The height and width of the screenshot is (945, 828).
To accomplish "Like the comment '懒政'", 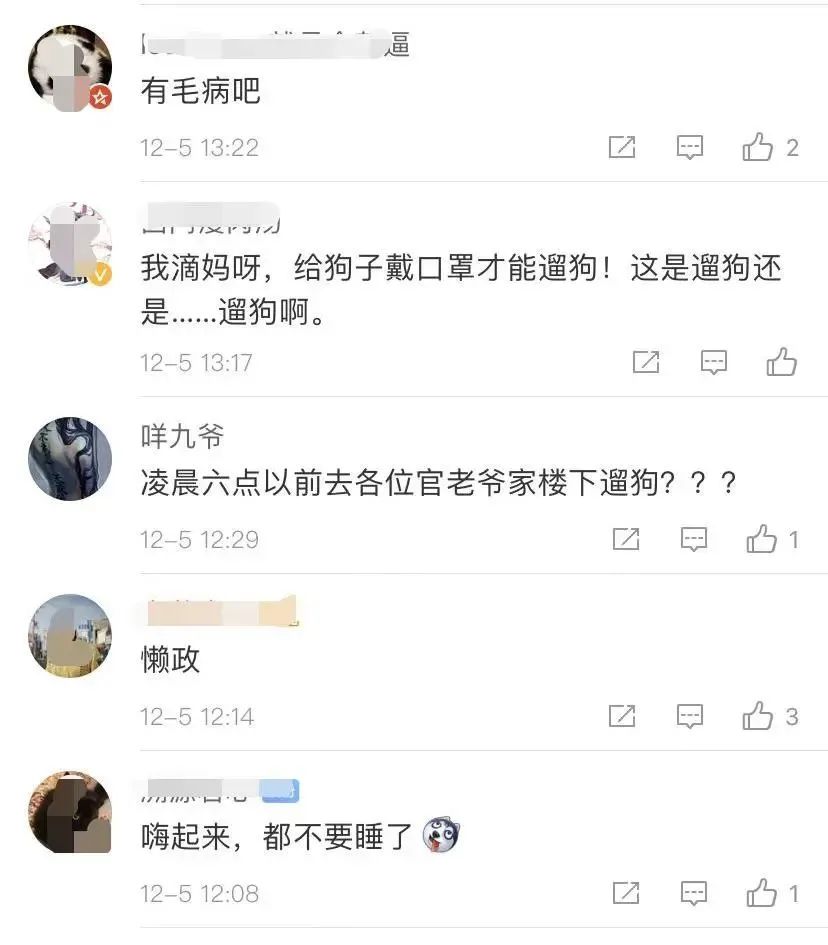I will coord(758,716).
